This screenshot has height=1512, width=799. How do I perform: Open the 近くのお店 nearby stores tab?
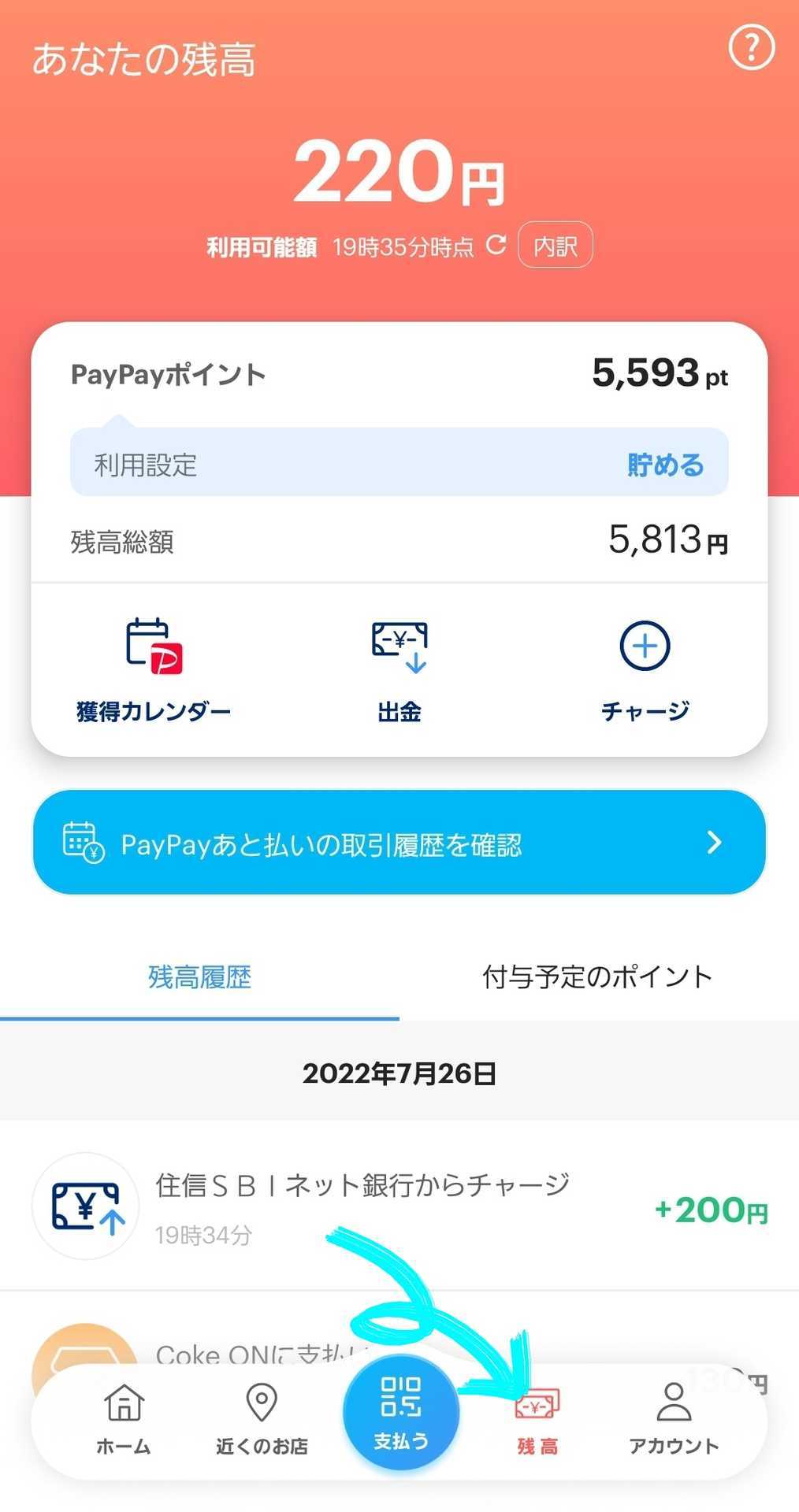click(262, 1421)
